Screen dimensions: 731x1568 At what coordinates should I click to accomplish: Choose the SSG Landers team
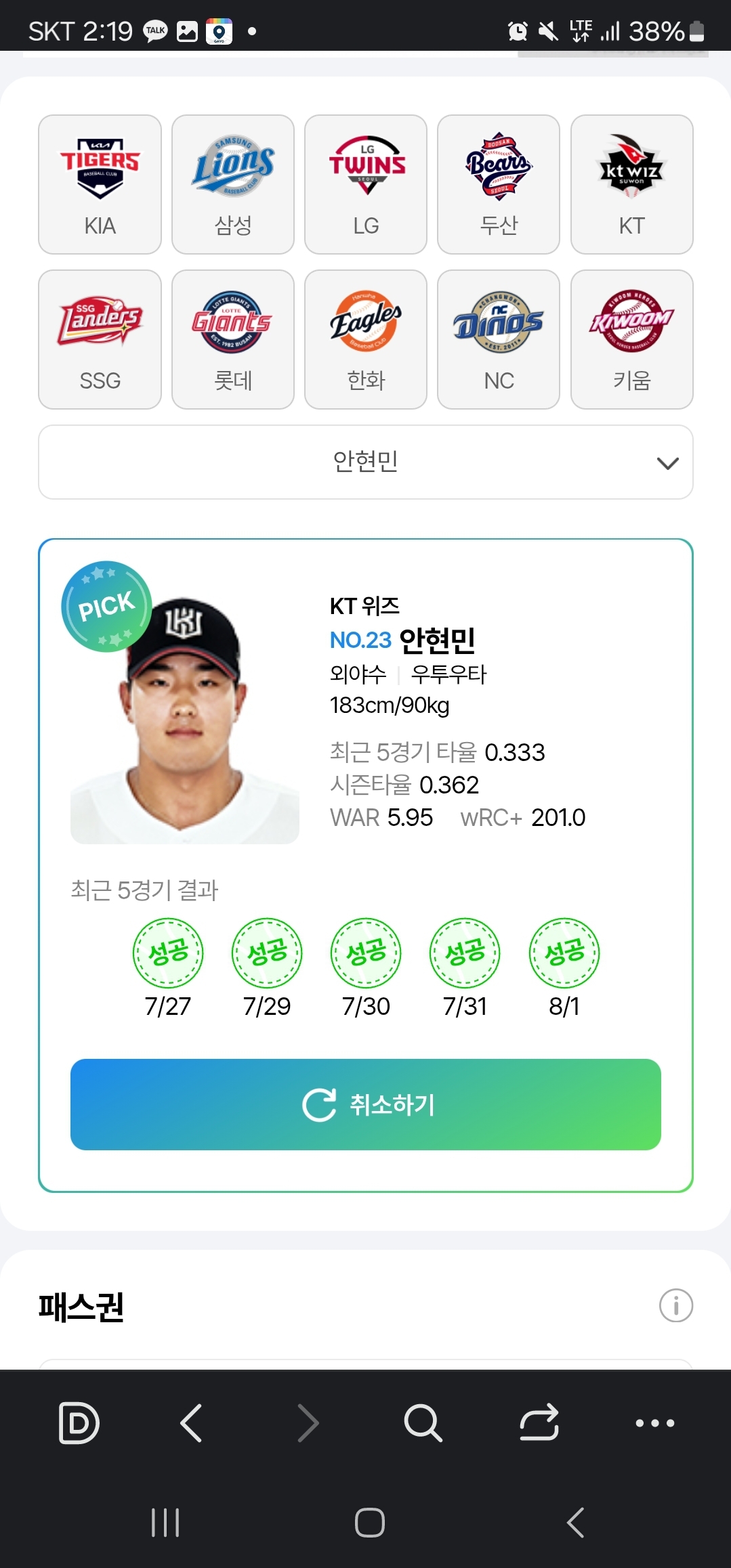click(x=100, y=339)
